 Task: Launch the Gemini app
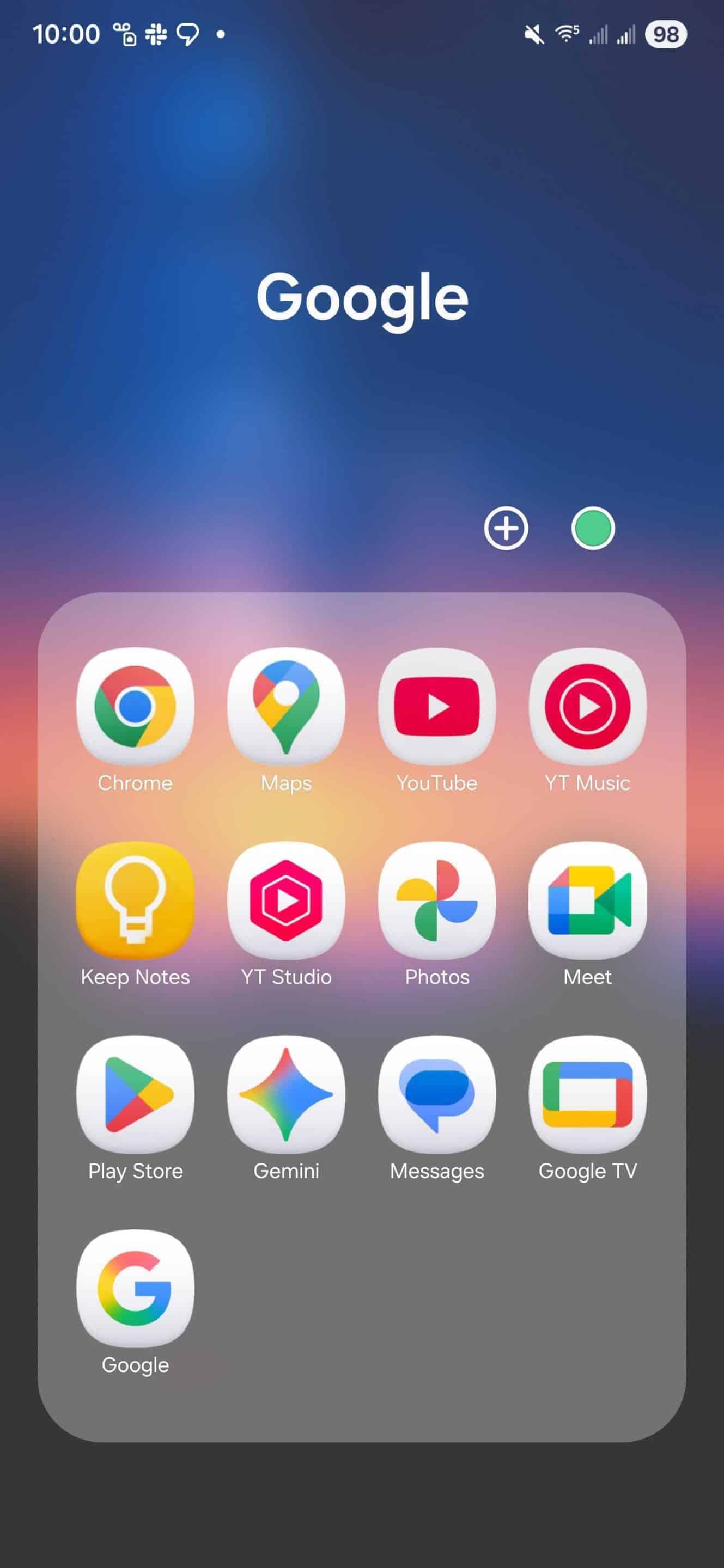click(286, 1094)
